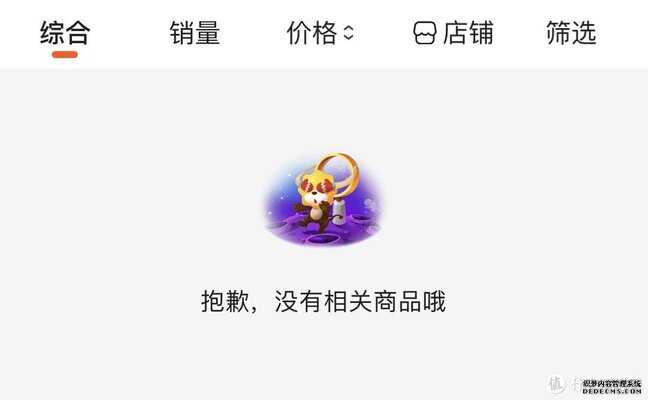Sort results by 价格
The height and width of the screenshot is (400, 648).
pyautogui.click(x=320, y=33)
